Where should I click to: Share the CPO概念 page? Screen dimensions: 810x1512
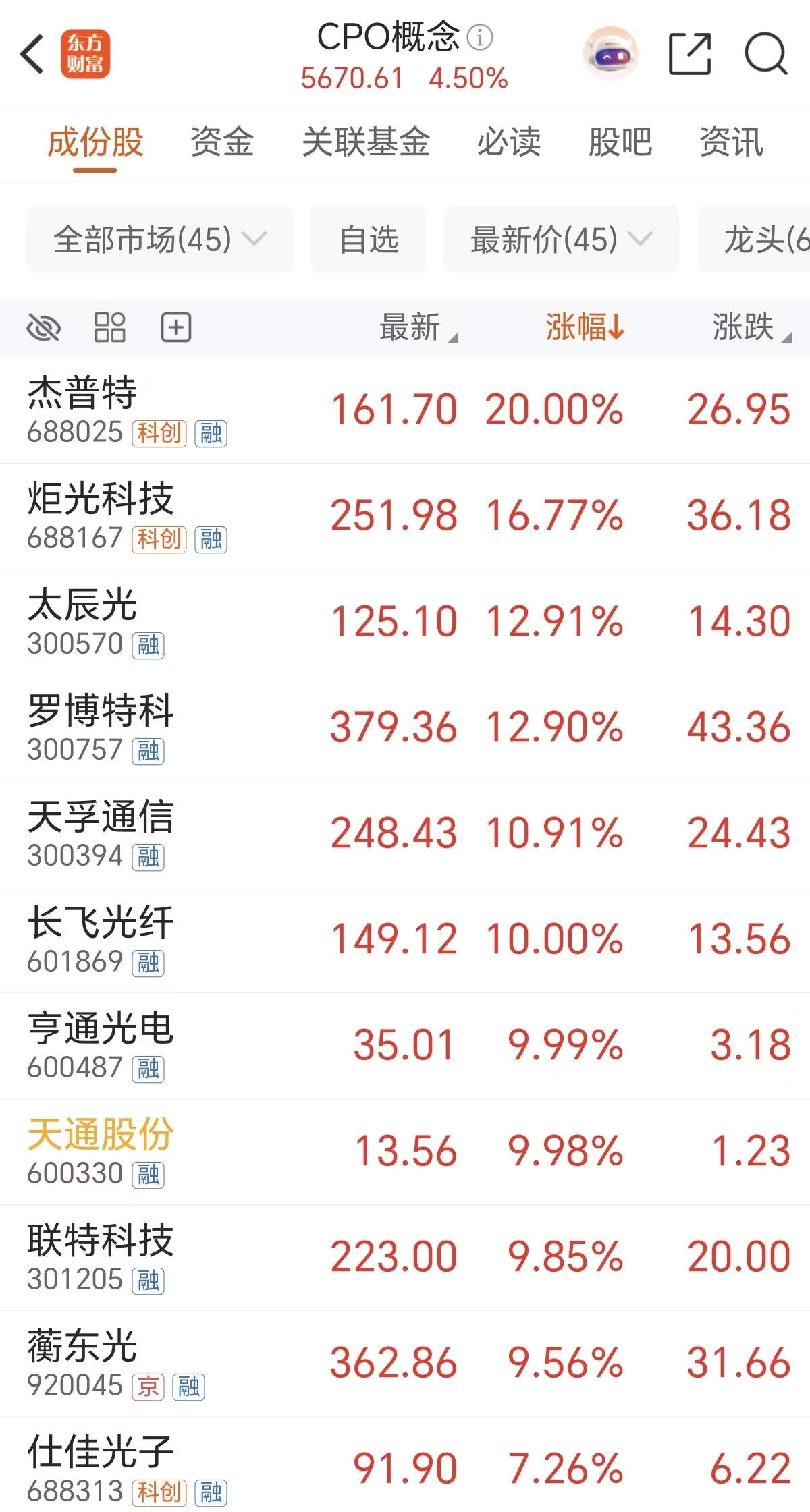coord(689,54)
